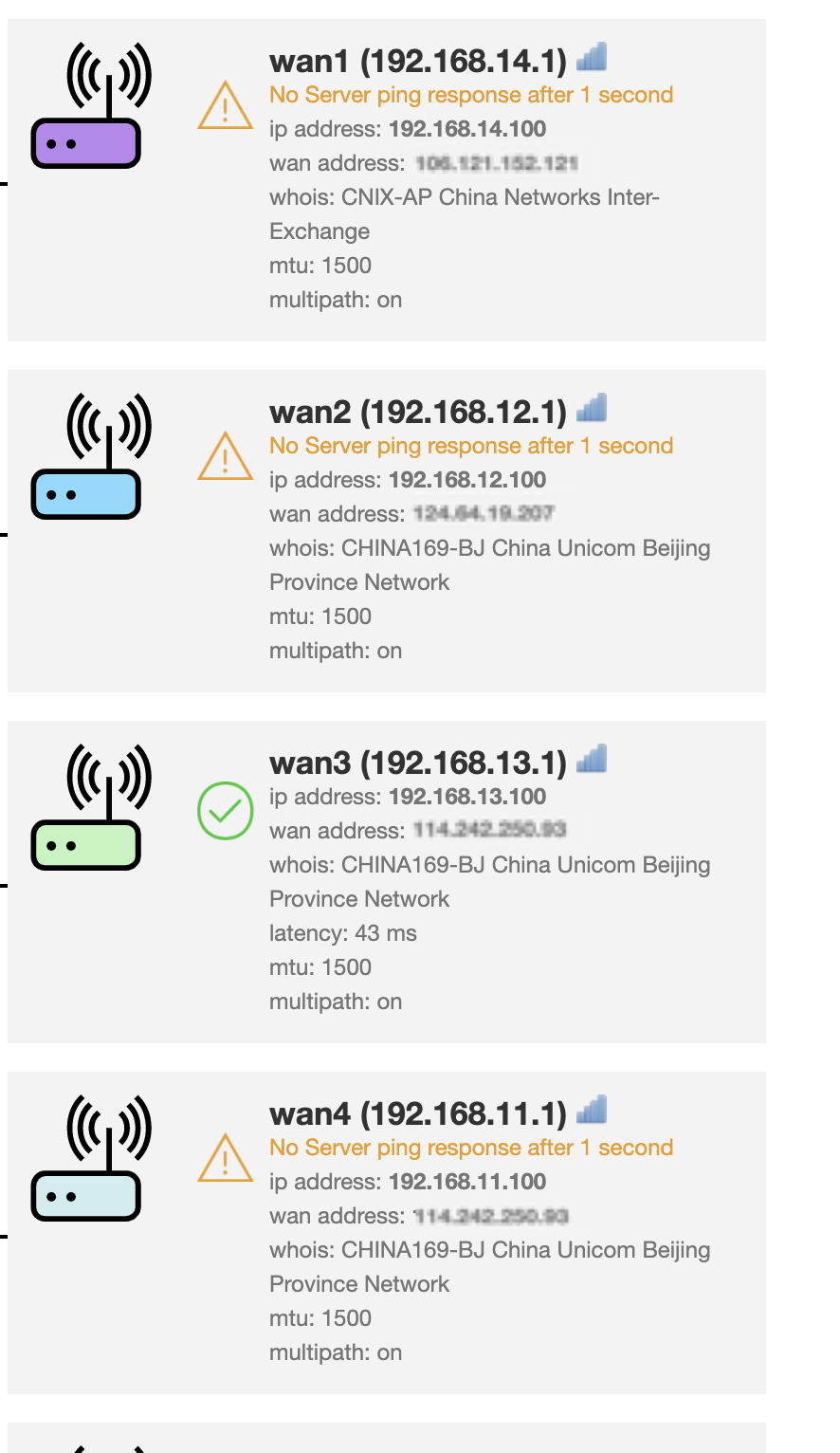Screen dimensions: 840x1453
Task: Click the signal strength icon next to wan3
Action: coord(593,759)
